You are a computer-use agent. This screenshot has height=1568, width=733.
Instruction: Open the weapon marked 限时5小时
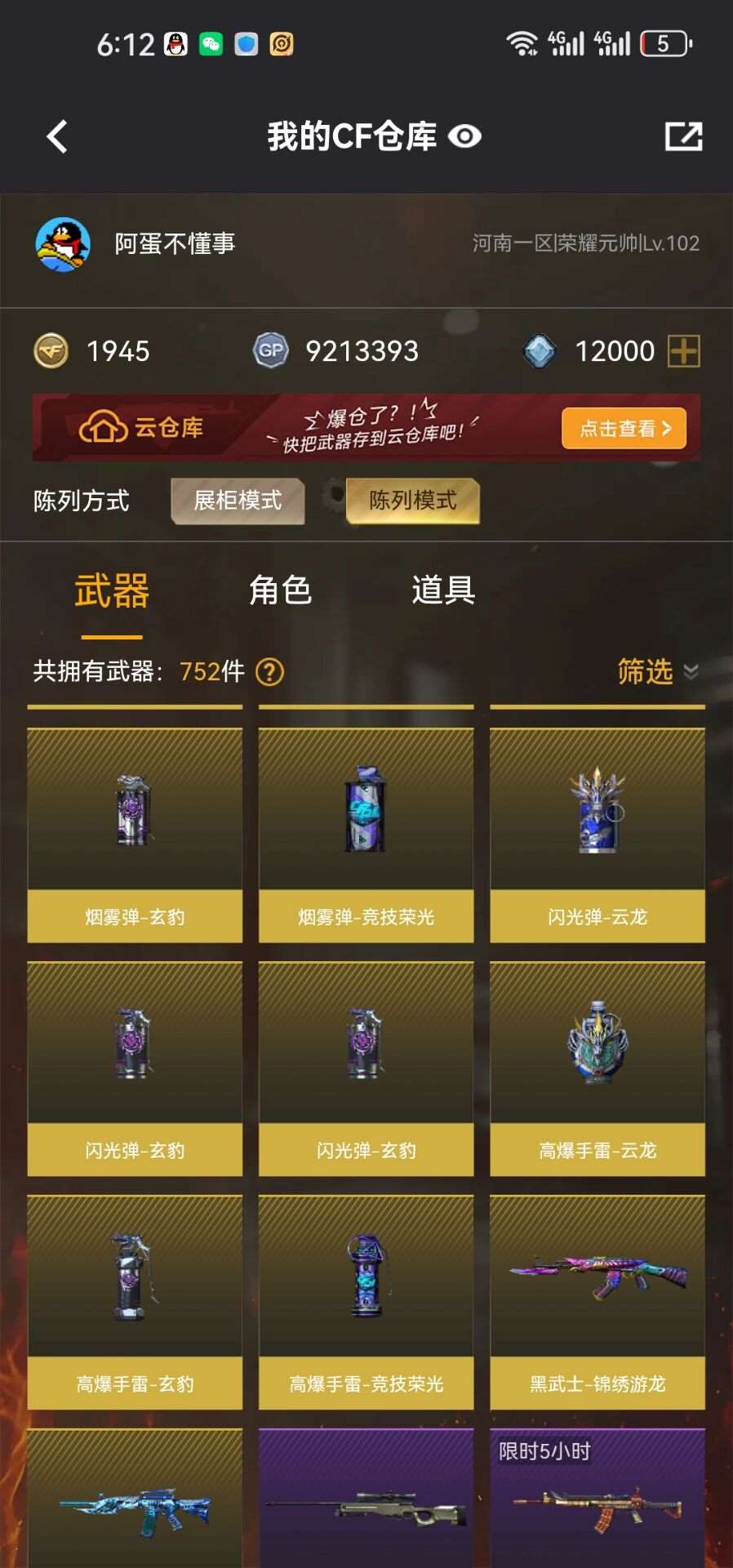coord(598,1498)
